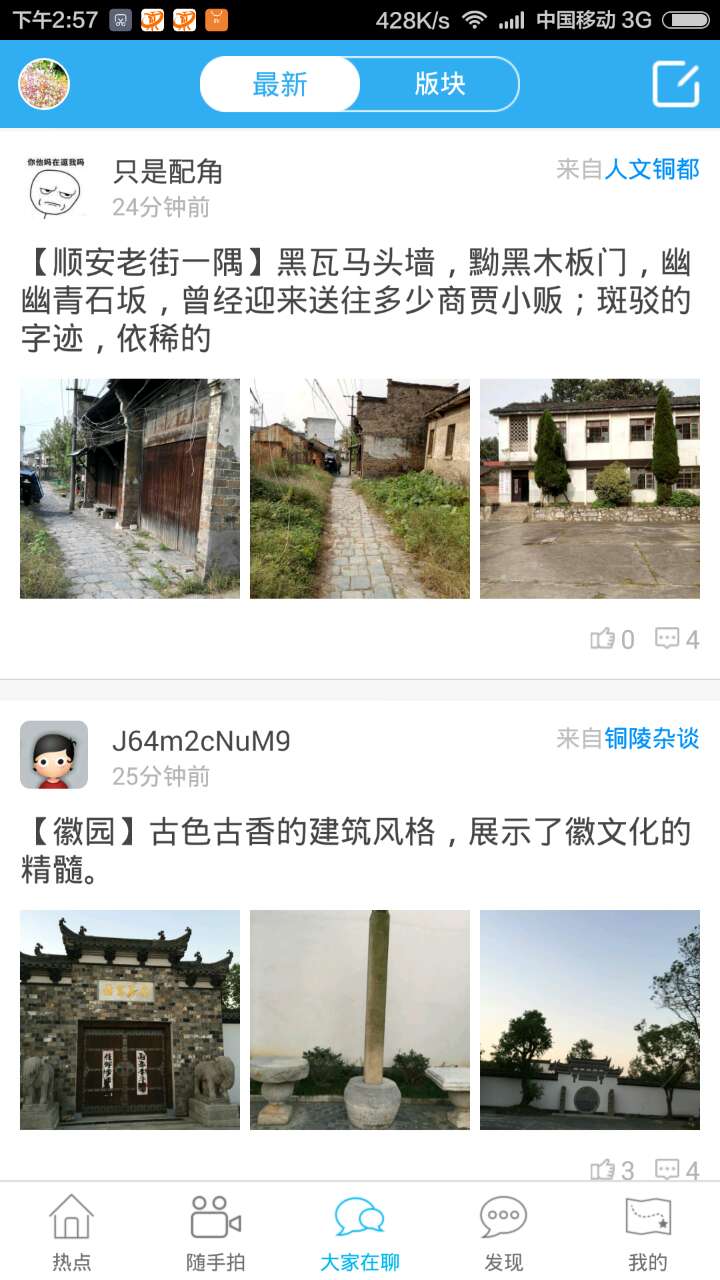Go to the 热点 tab

pyautogui.click(x=72, y=1232)
